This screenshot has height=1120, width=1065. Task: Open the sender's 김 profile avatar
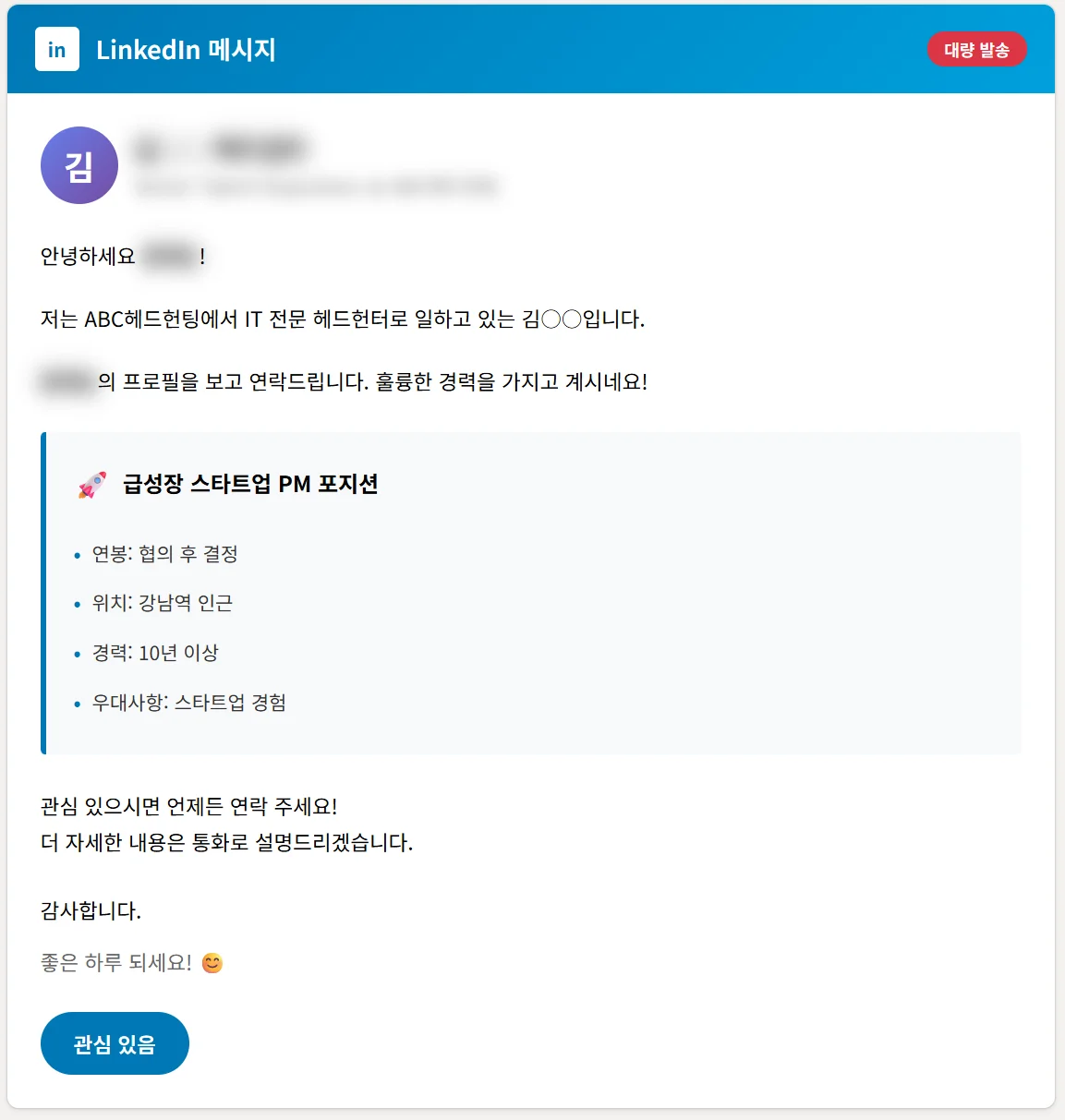79,165
